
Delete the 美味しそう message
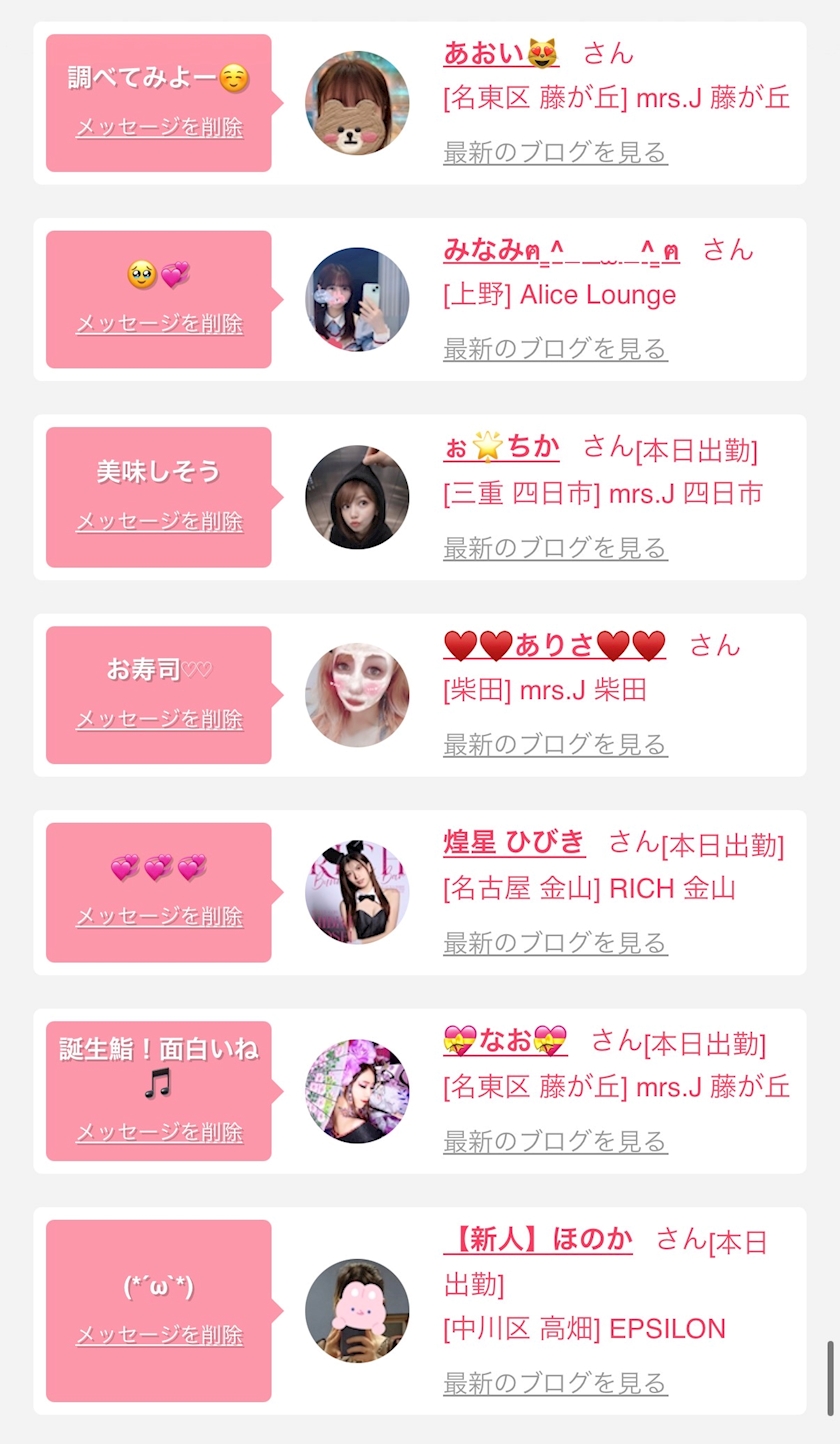click(x=159, y=522)
